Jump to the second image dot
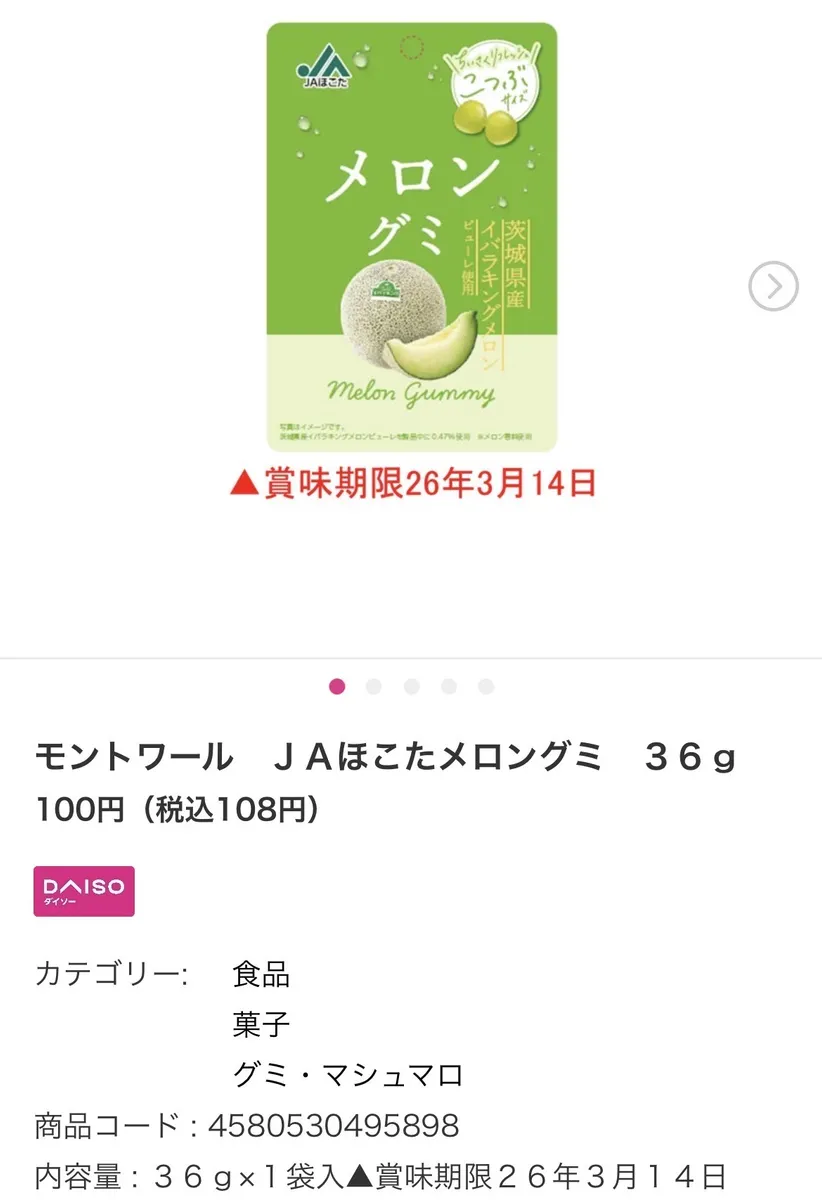Image resolution: width=822 pixels, height=1200 pixels. [x=374, y=686]
